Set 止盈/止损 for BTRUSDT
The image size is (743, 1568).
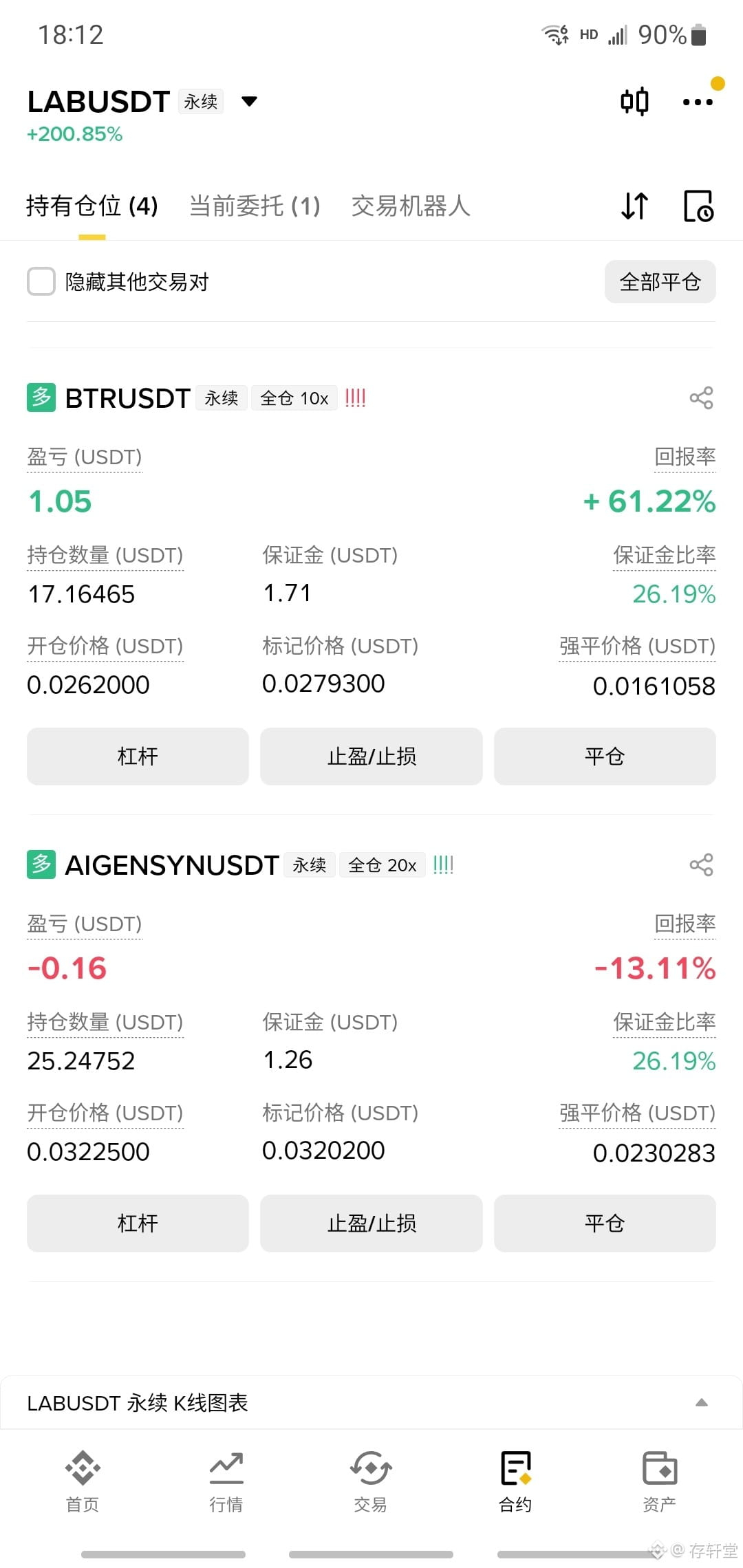click(x=371, y=756)
